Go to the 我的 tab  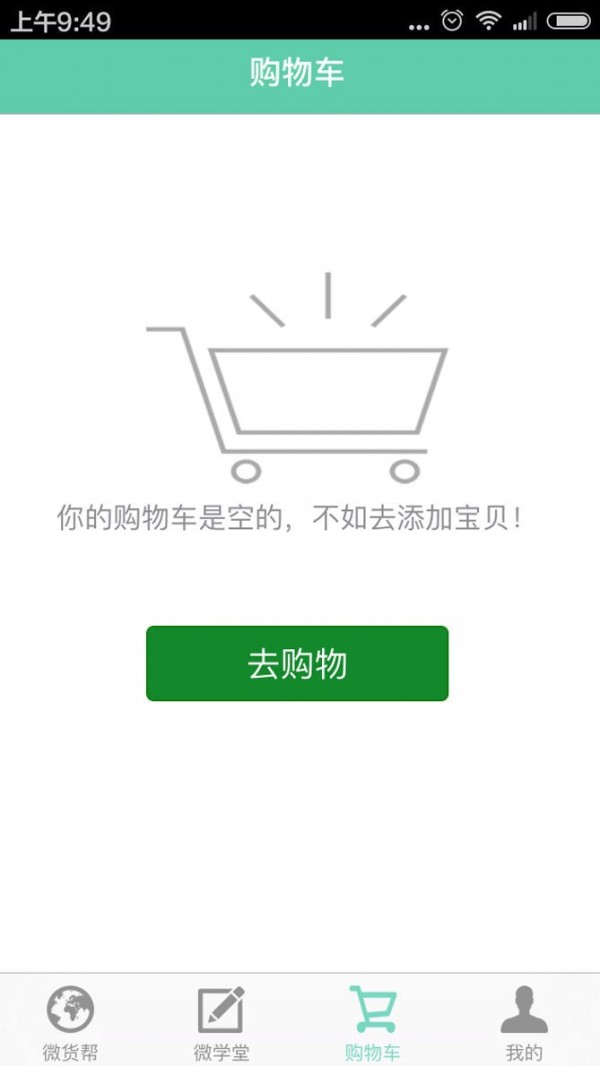[524, 1021]
